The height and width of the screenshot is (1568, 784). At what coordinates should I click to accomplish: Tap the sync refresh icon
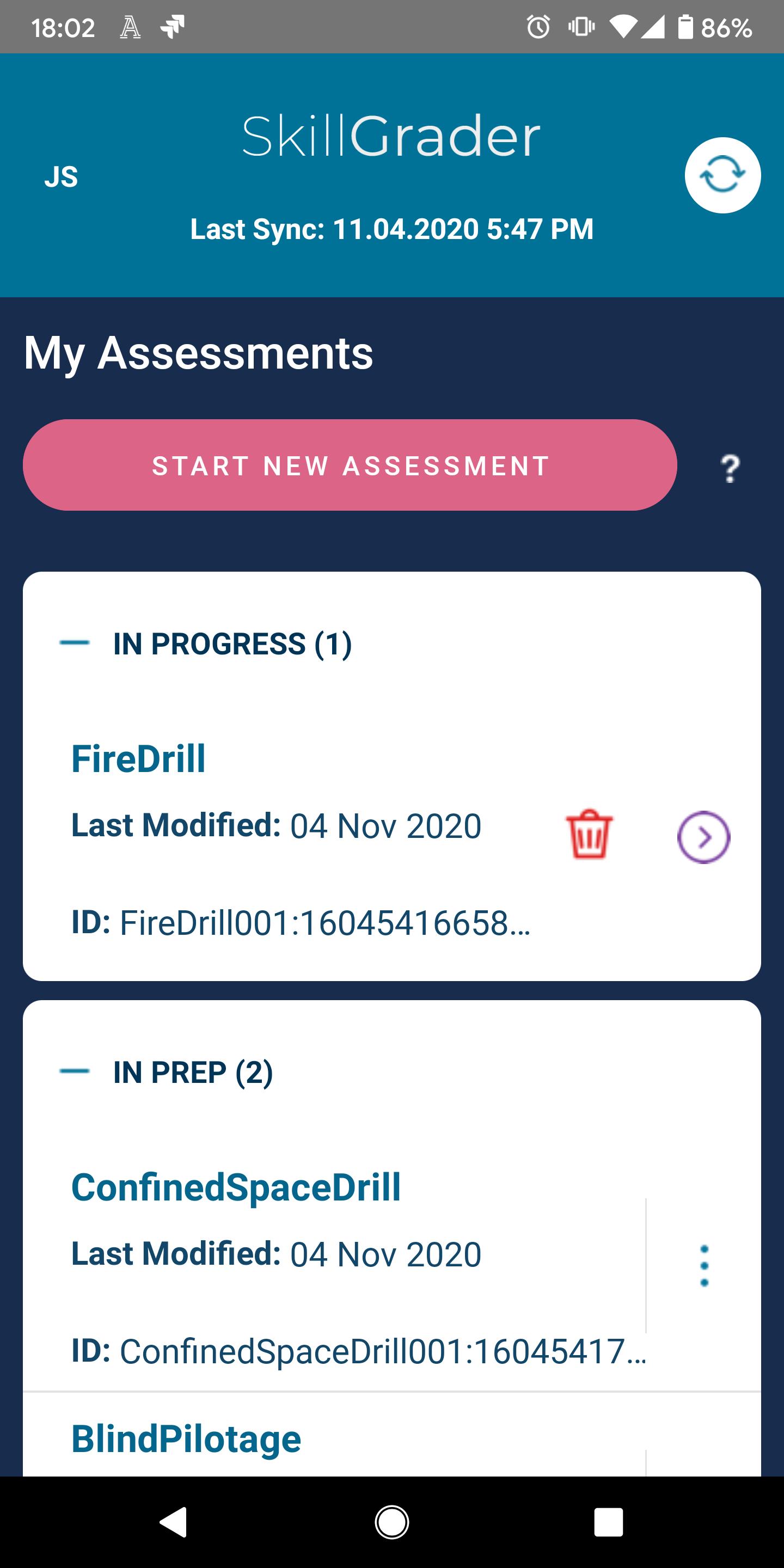[x=722, y=175]
